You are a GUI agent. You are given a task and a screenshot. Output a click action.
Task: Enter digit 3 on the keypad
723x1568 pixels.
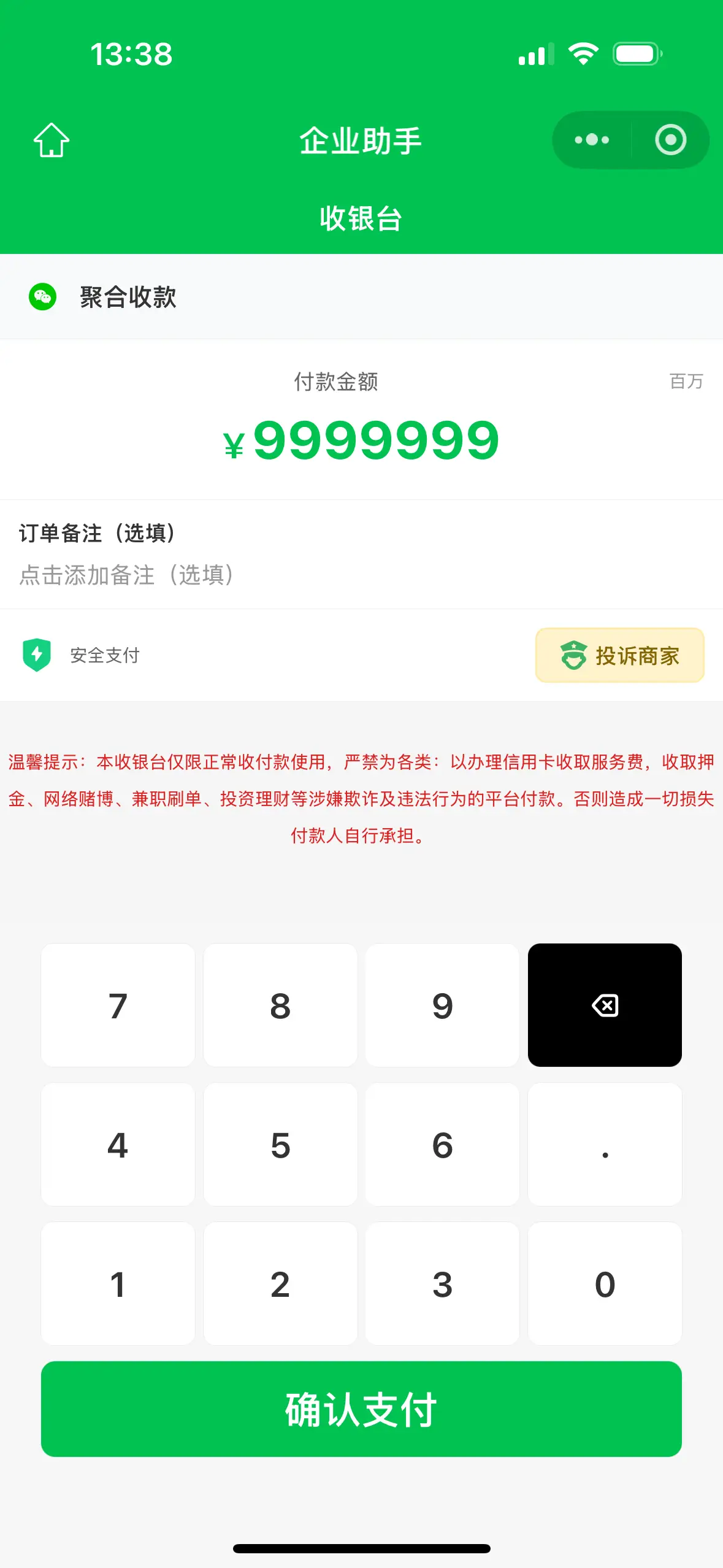point(442,1284)
